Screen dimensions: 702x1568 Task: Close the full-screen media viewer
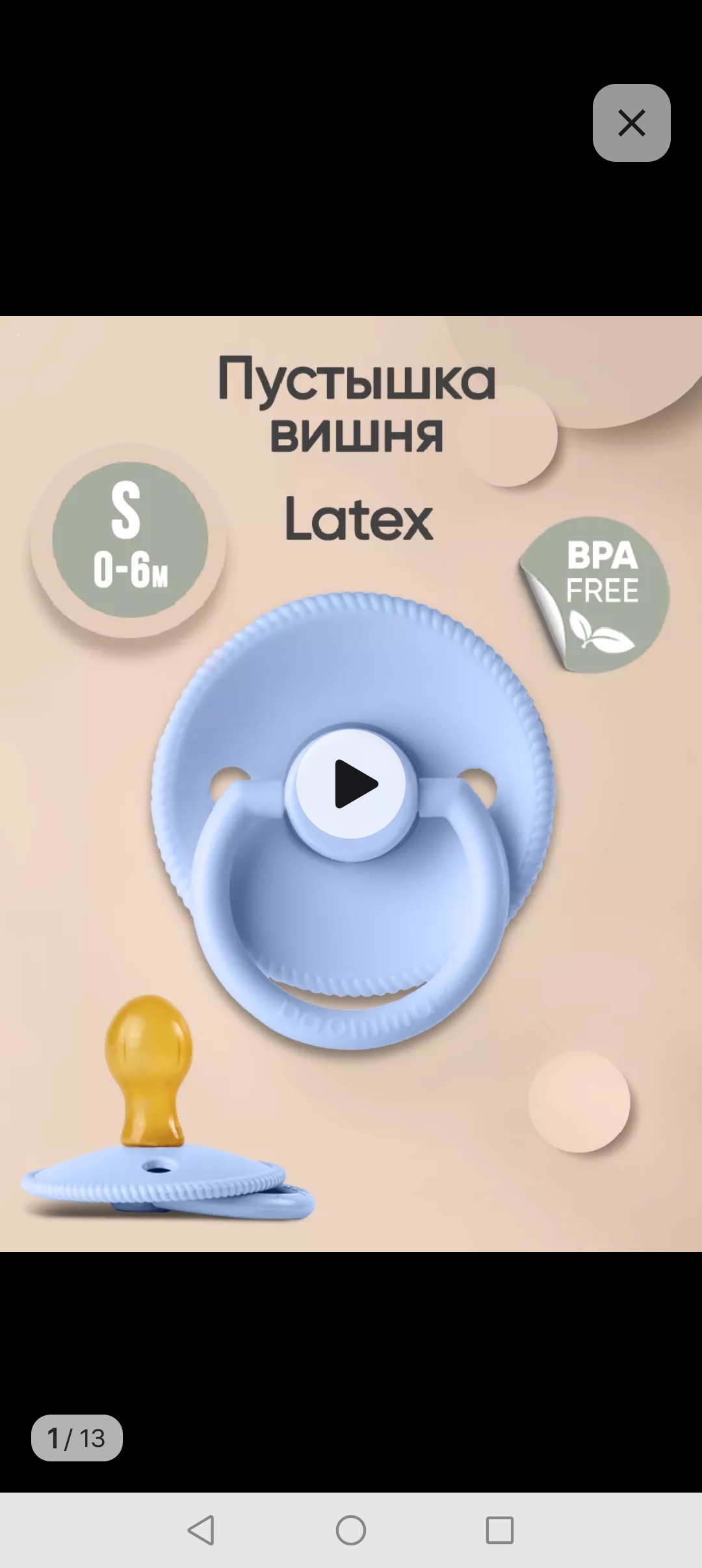coord(631,123)
